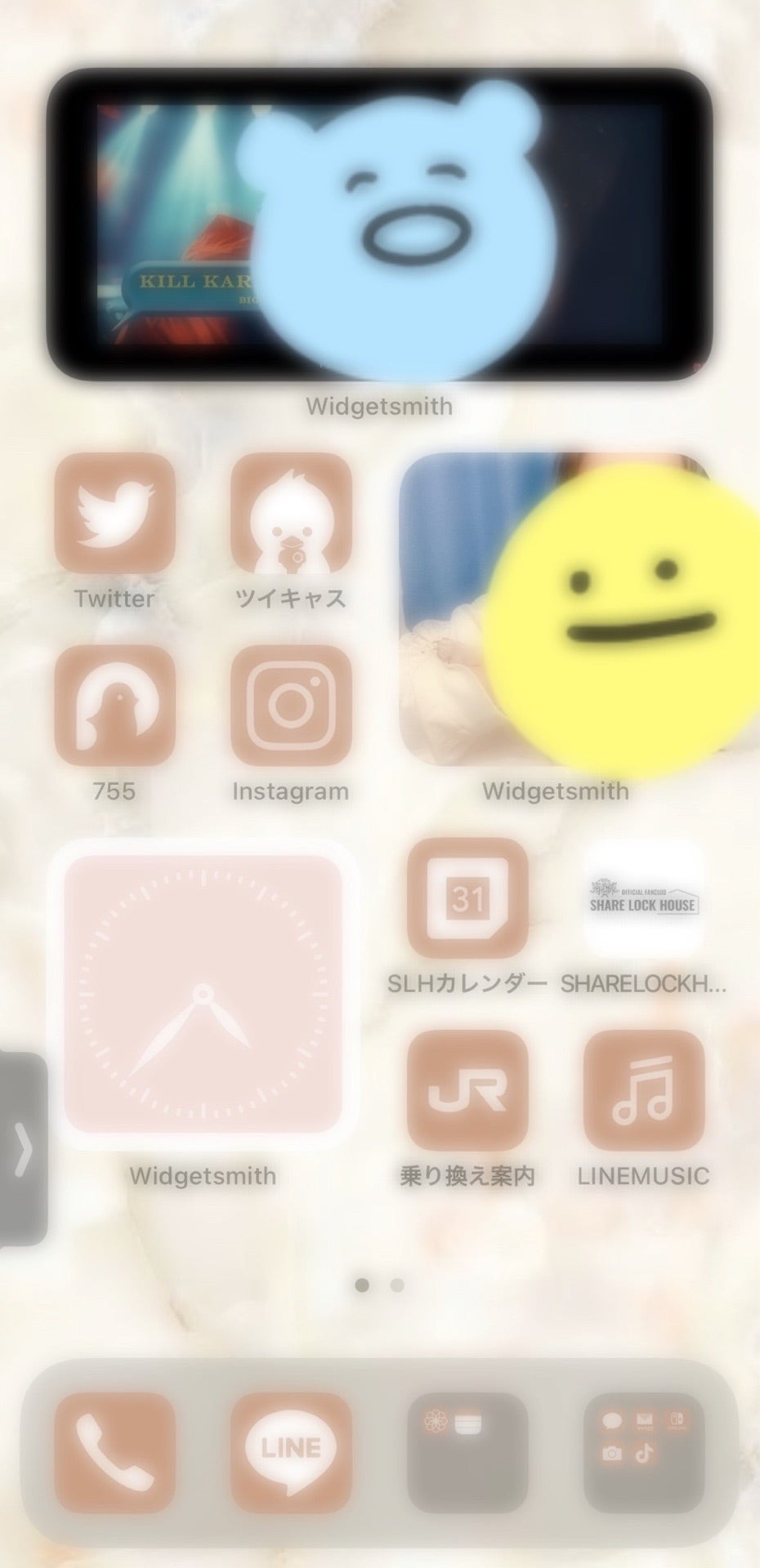Viewport: 760px width, 1568px height.
Task: Open Mail in the right dock folder
Action: click(645, 1419)
